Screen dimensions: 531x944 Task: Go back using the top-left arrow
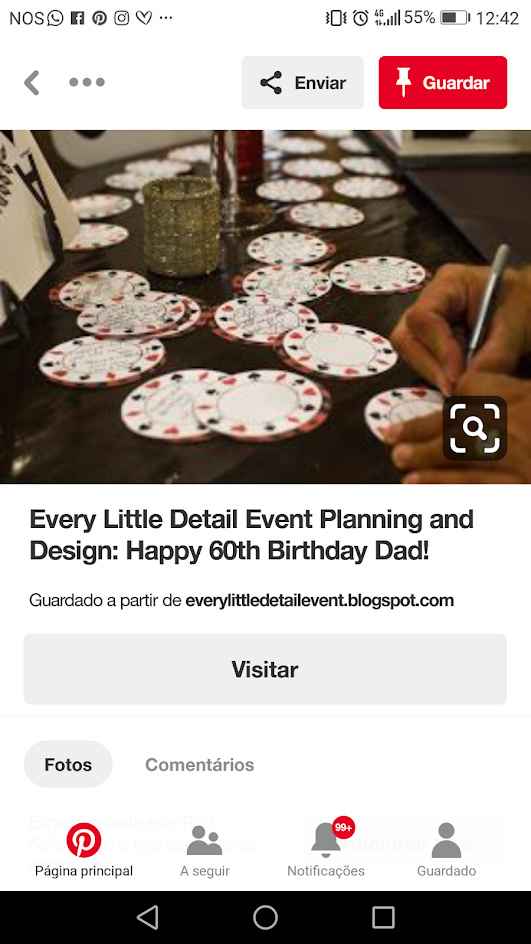pos(32,82)
